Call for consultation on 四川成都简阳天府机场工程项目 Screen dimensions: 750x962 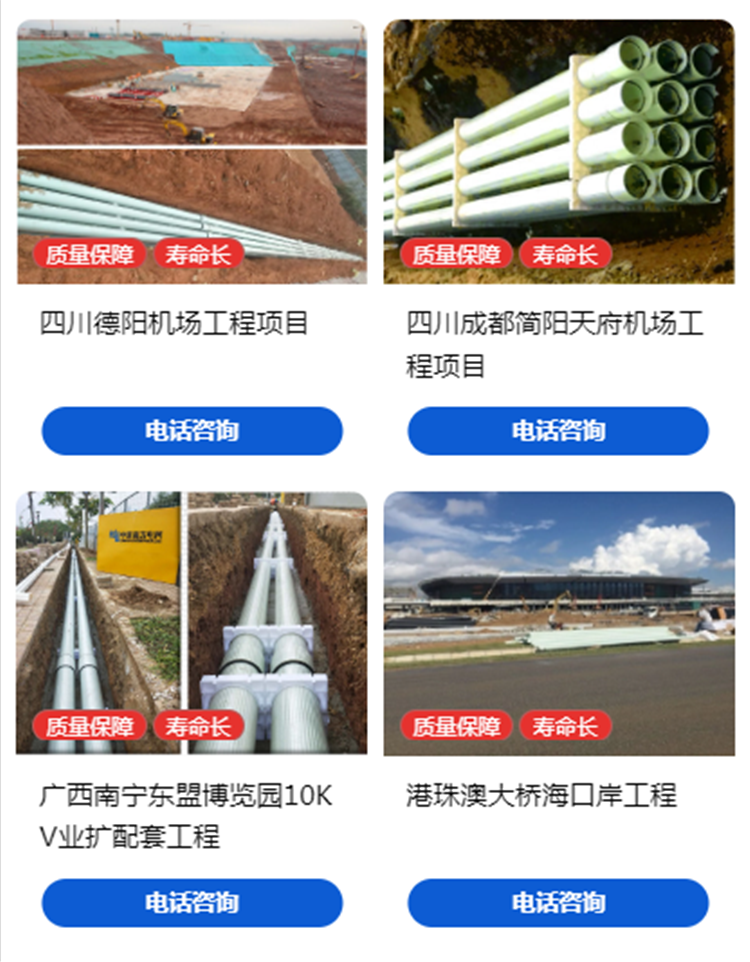point(558,431)
